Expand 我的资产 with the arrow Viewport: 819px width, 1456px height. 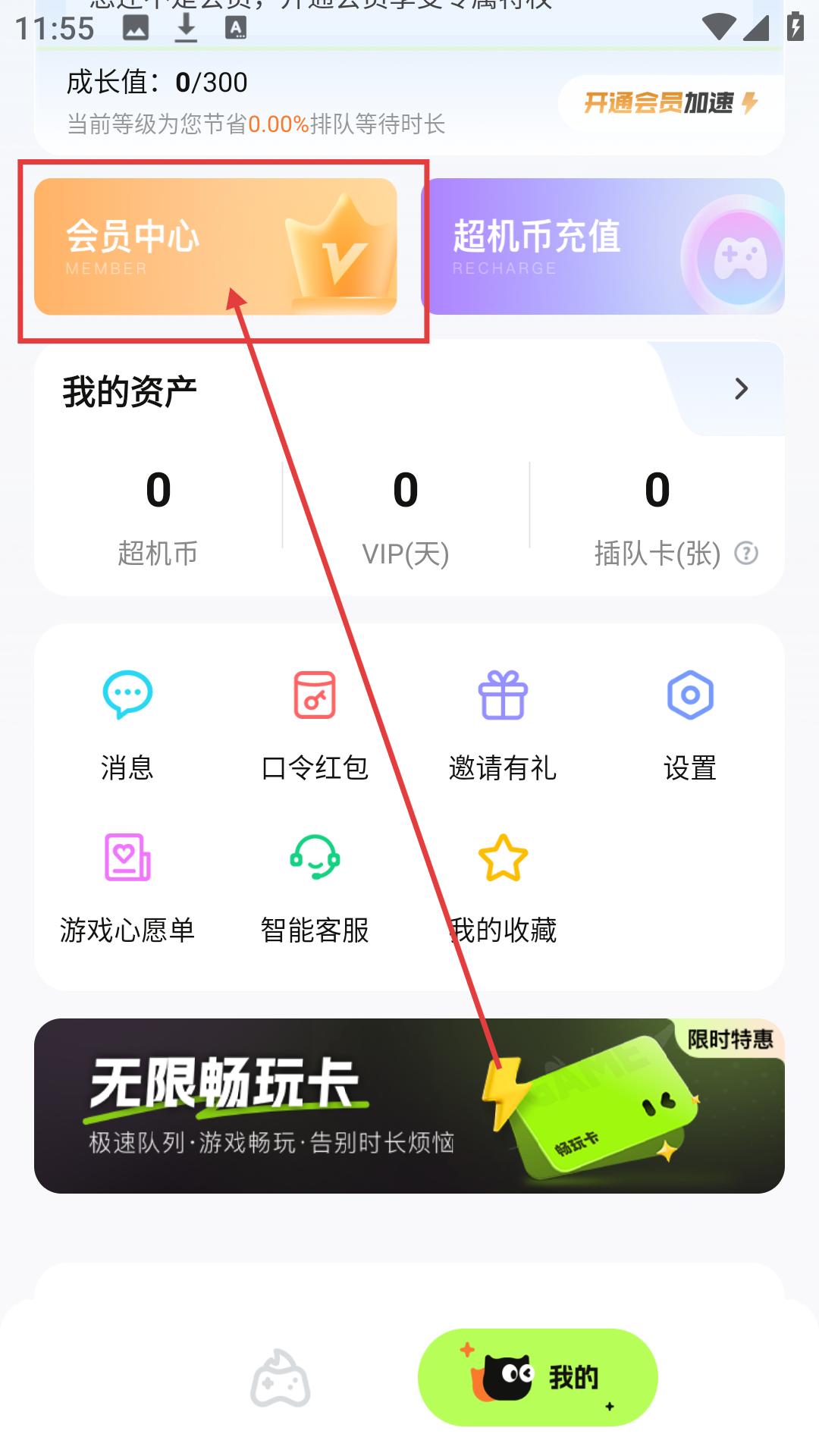point(741,389)
